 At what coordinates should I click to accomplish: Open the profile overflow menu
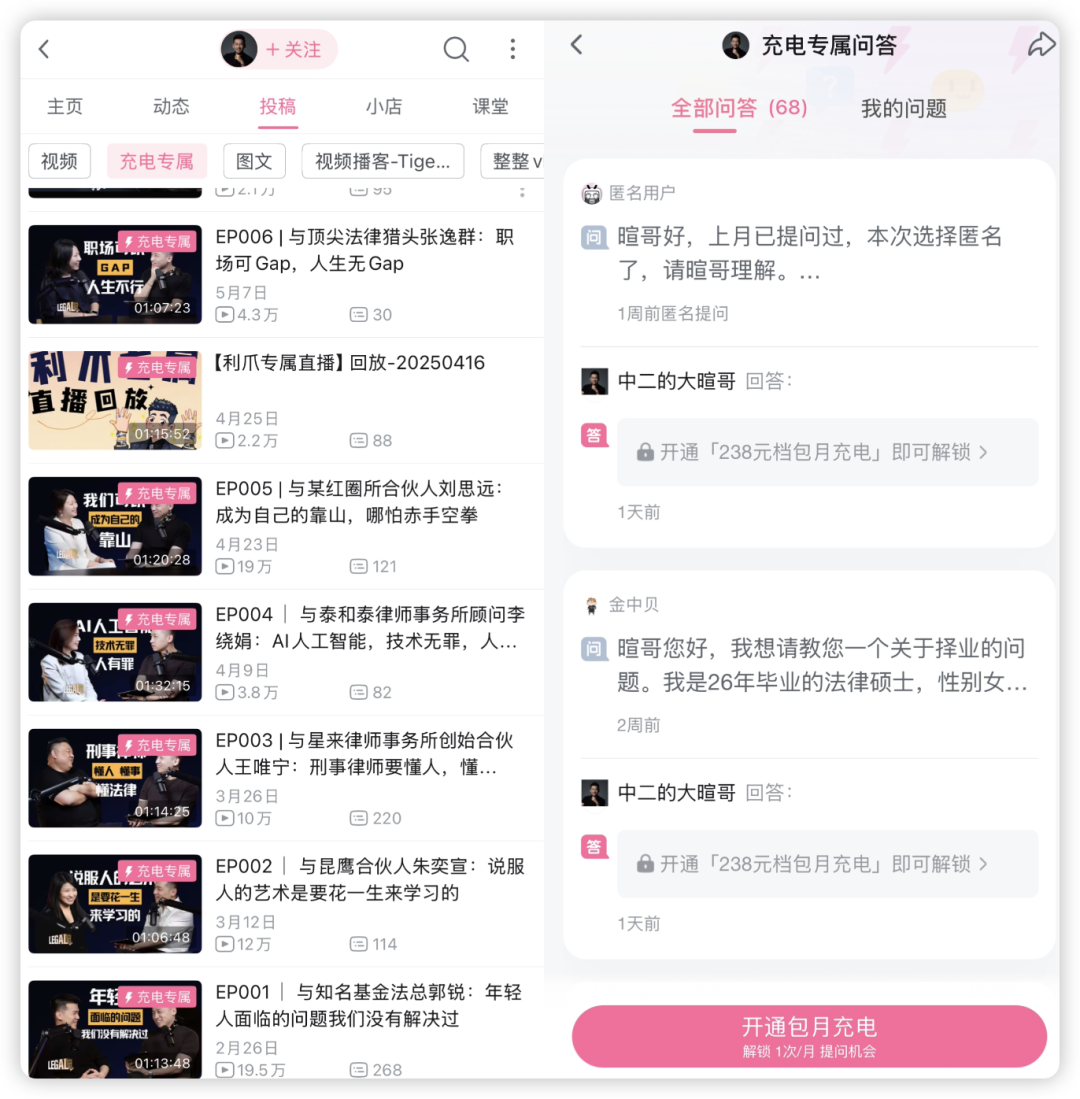pos(512,49)
